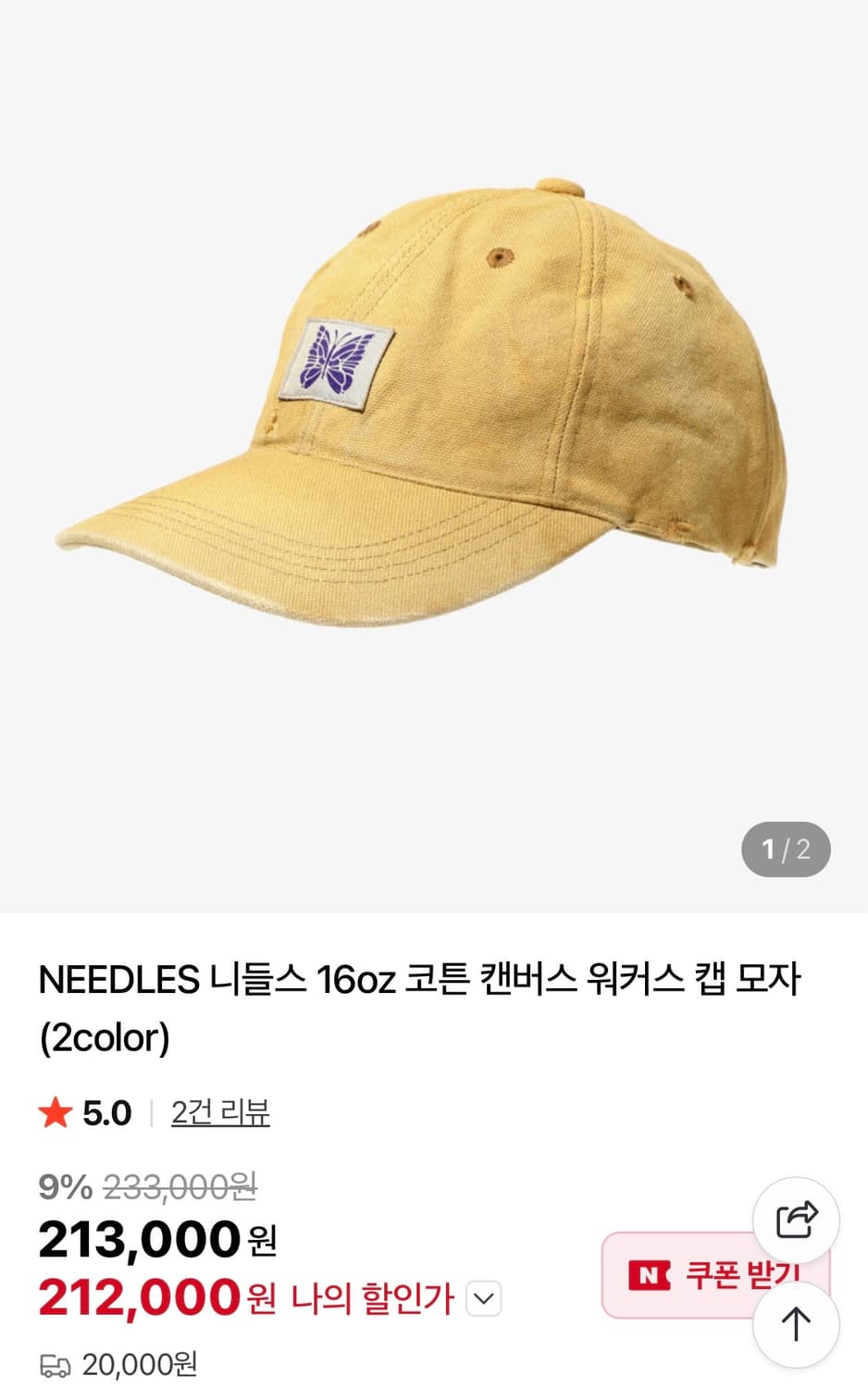Click the red star rating icon
Image resolution: width=868 pixels, height=1388 pixels.
point(57,1112)
